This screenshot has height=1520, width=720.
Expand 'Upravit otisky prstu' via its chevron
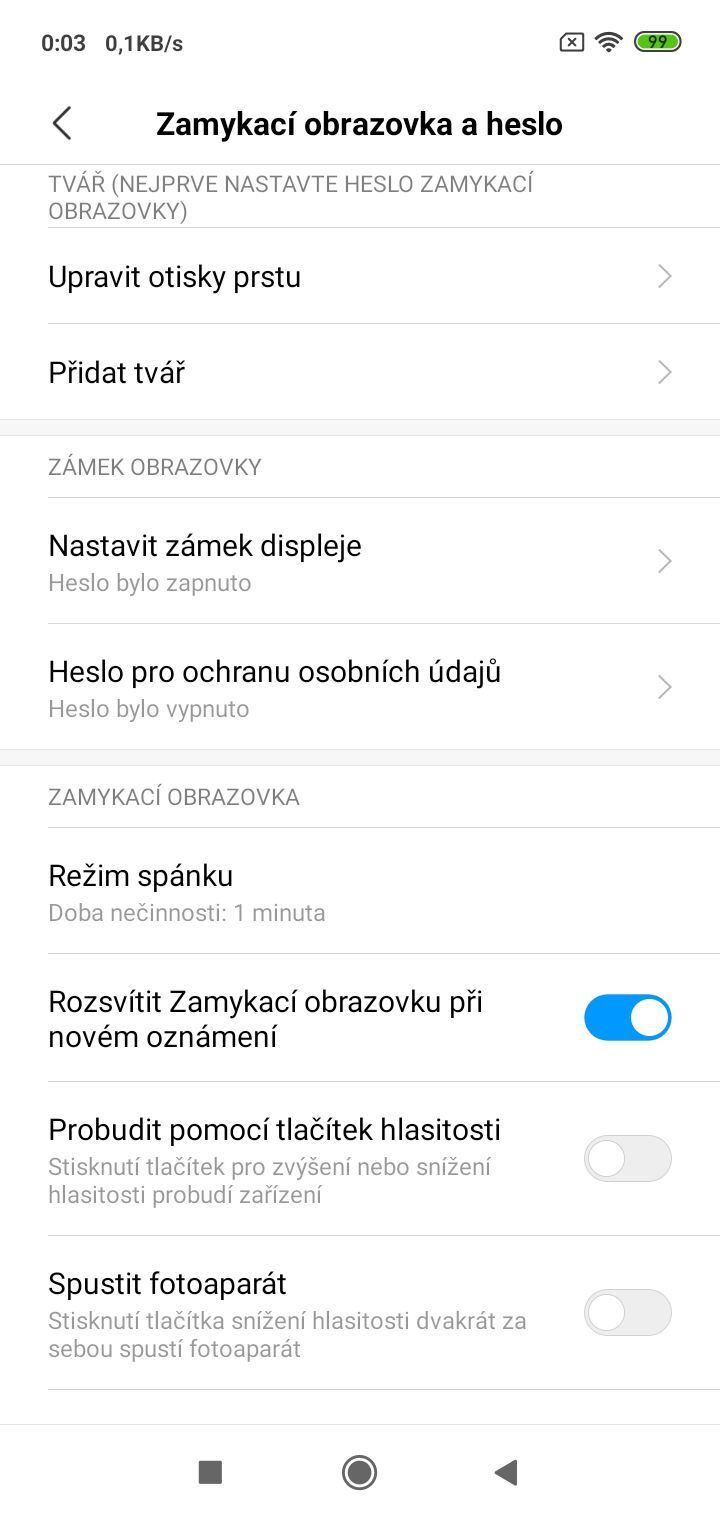tap(664, 276)
